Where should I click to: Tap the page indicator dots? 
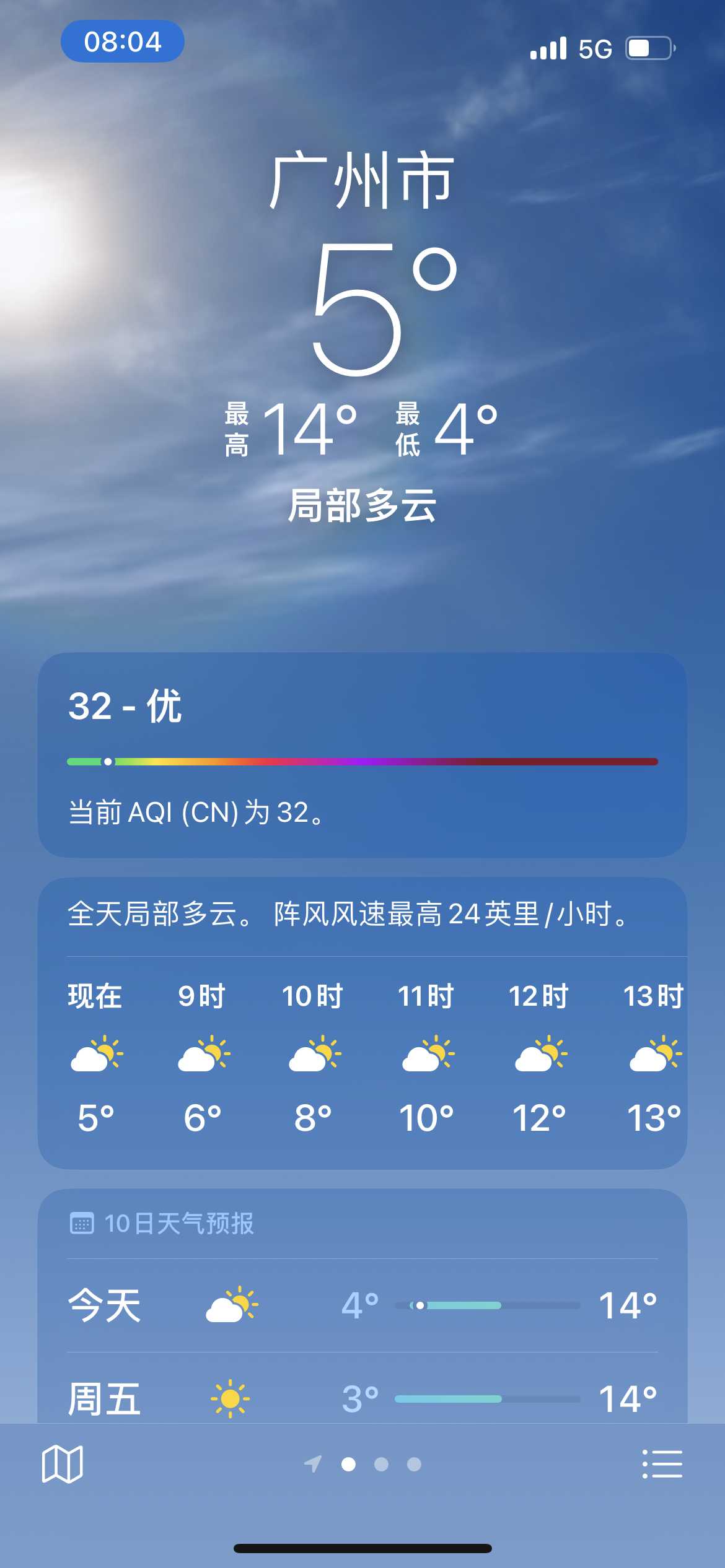coord(362,1464)
